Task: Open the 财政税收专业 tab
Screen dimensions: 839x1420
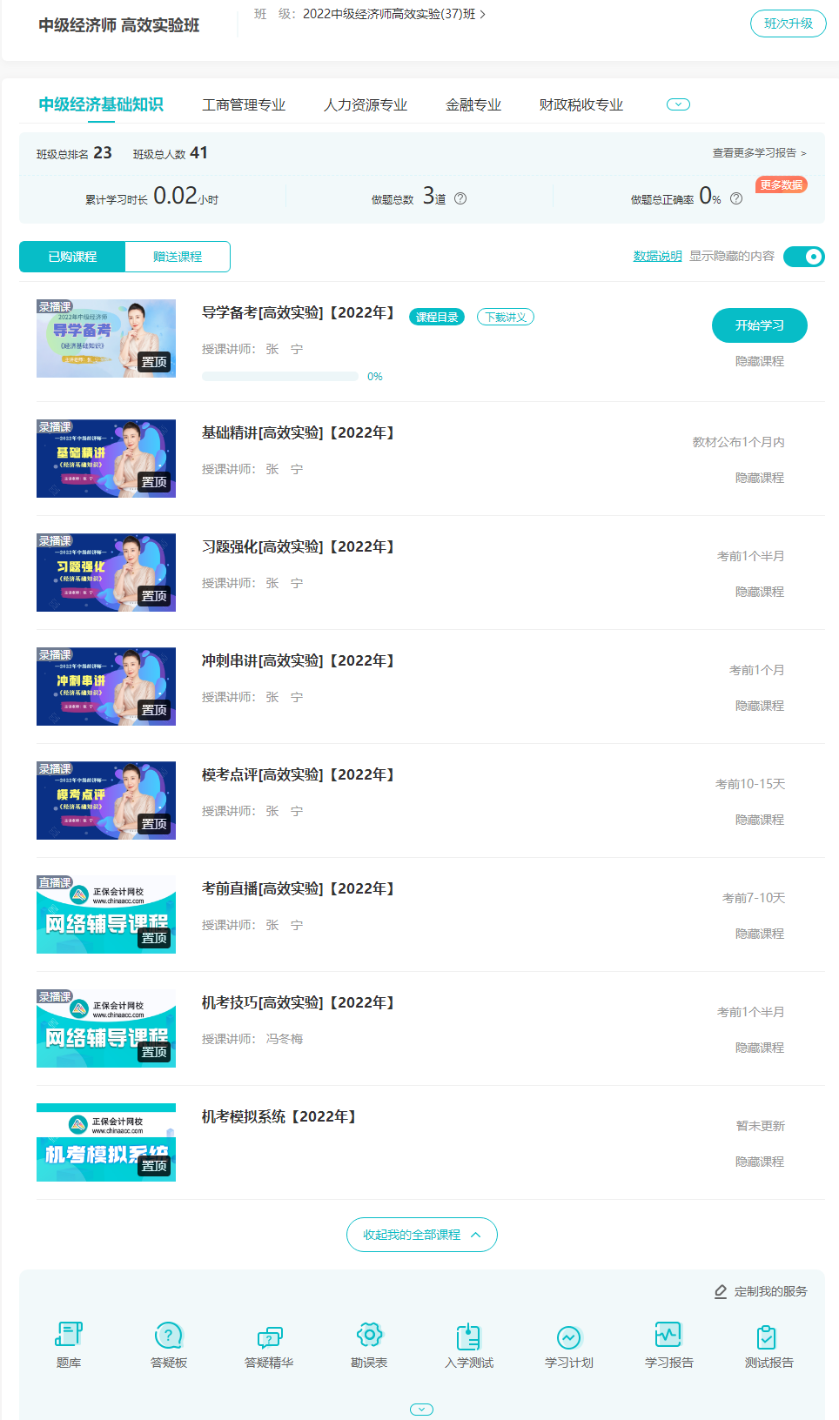Action: 580,105
